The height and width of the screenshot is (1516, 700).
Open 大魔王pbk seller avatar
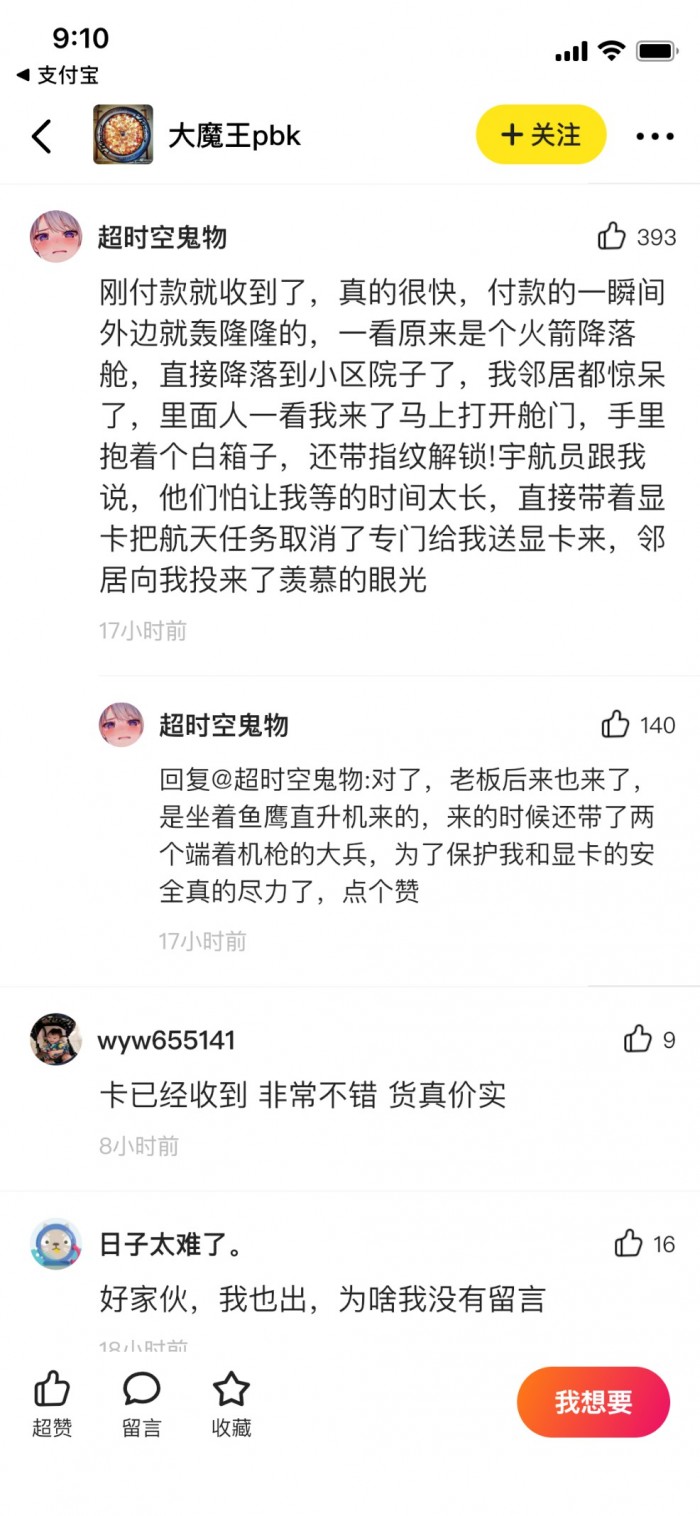point(123,135)
